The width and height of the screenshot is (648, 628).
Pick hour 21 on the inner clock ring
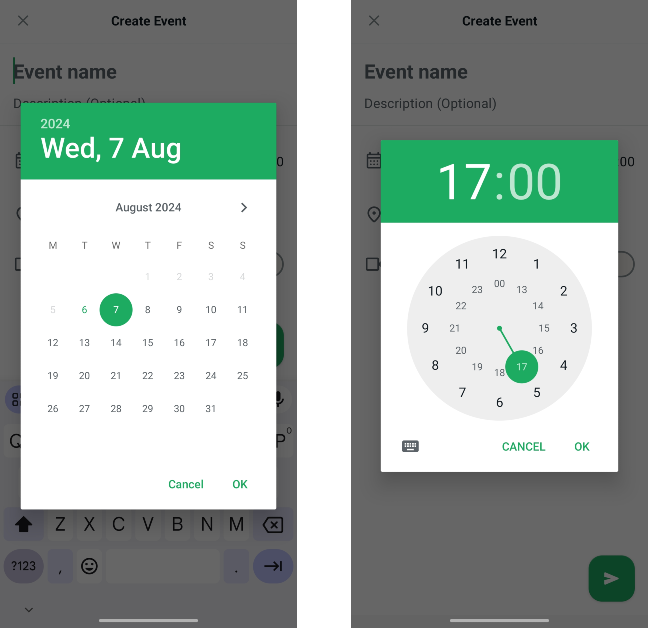455,328
